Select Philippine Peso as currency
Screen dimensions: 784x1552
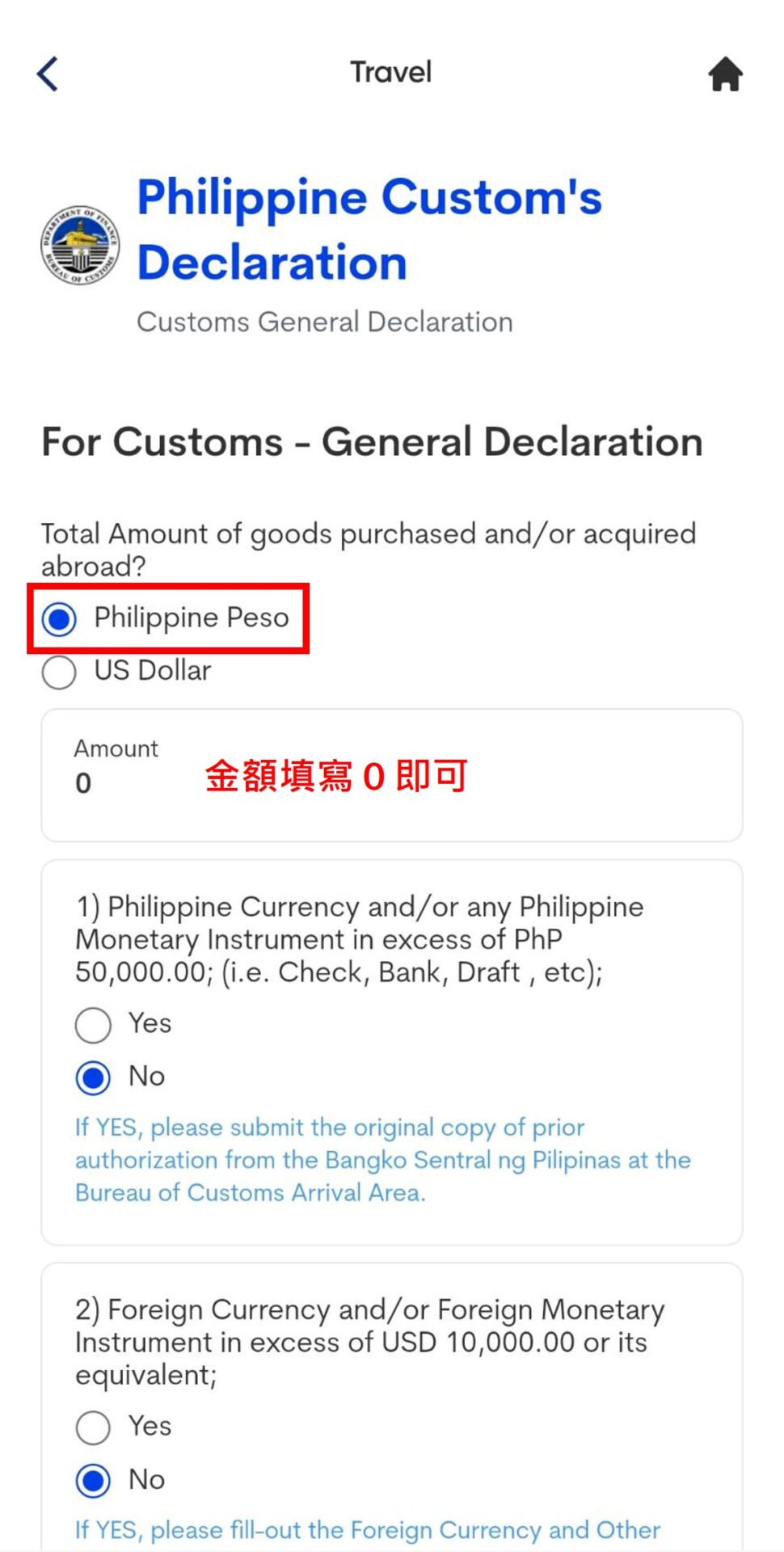(x=60, y=619)
